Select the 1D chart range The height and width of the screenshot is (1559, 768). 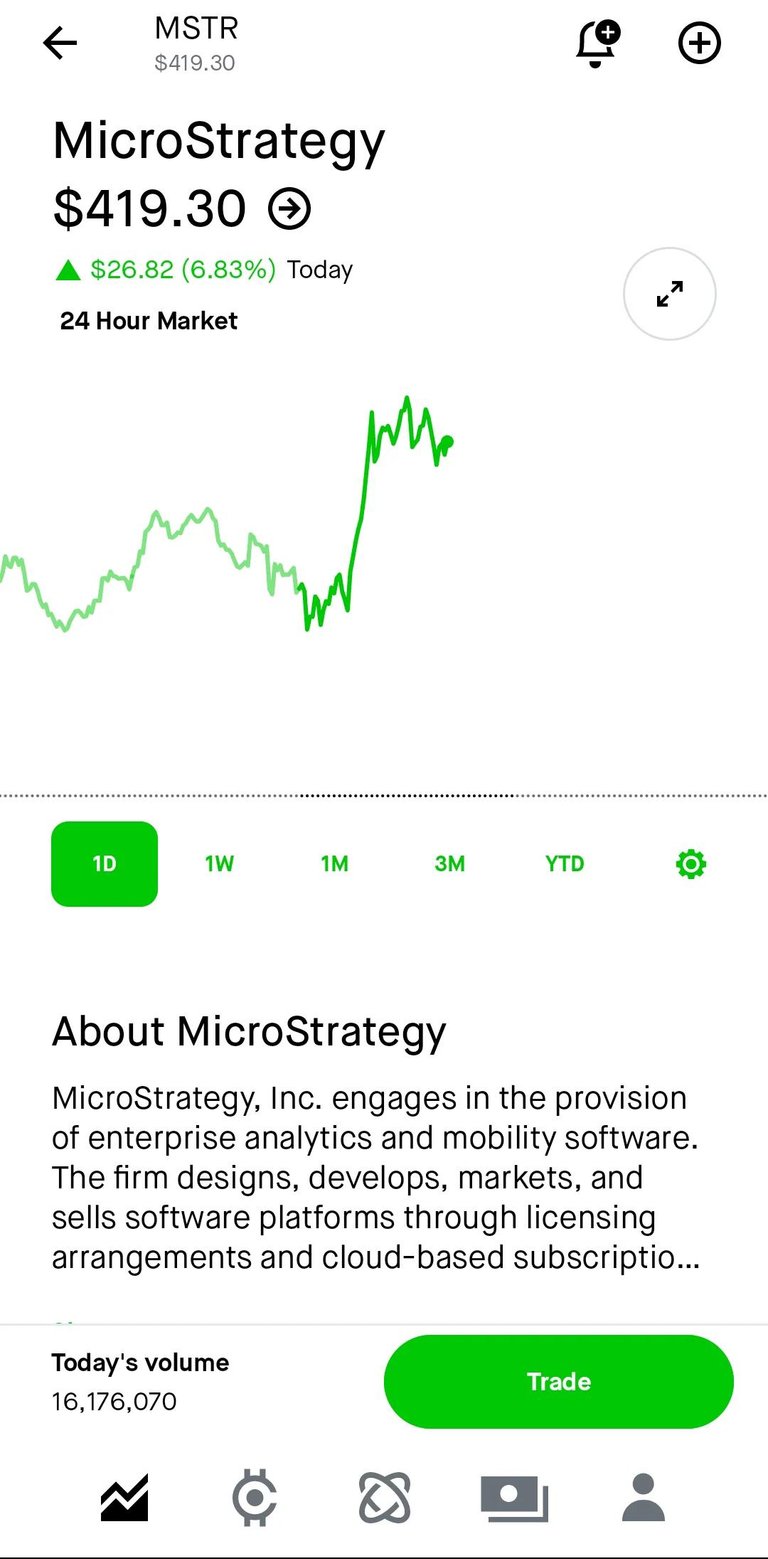[105, 864]
